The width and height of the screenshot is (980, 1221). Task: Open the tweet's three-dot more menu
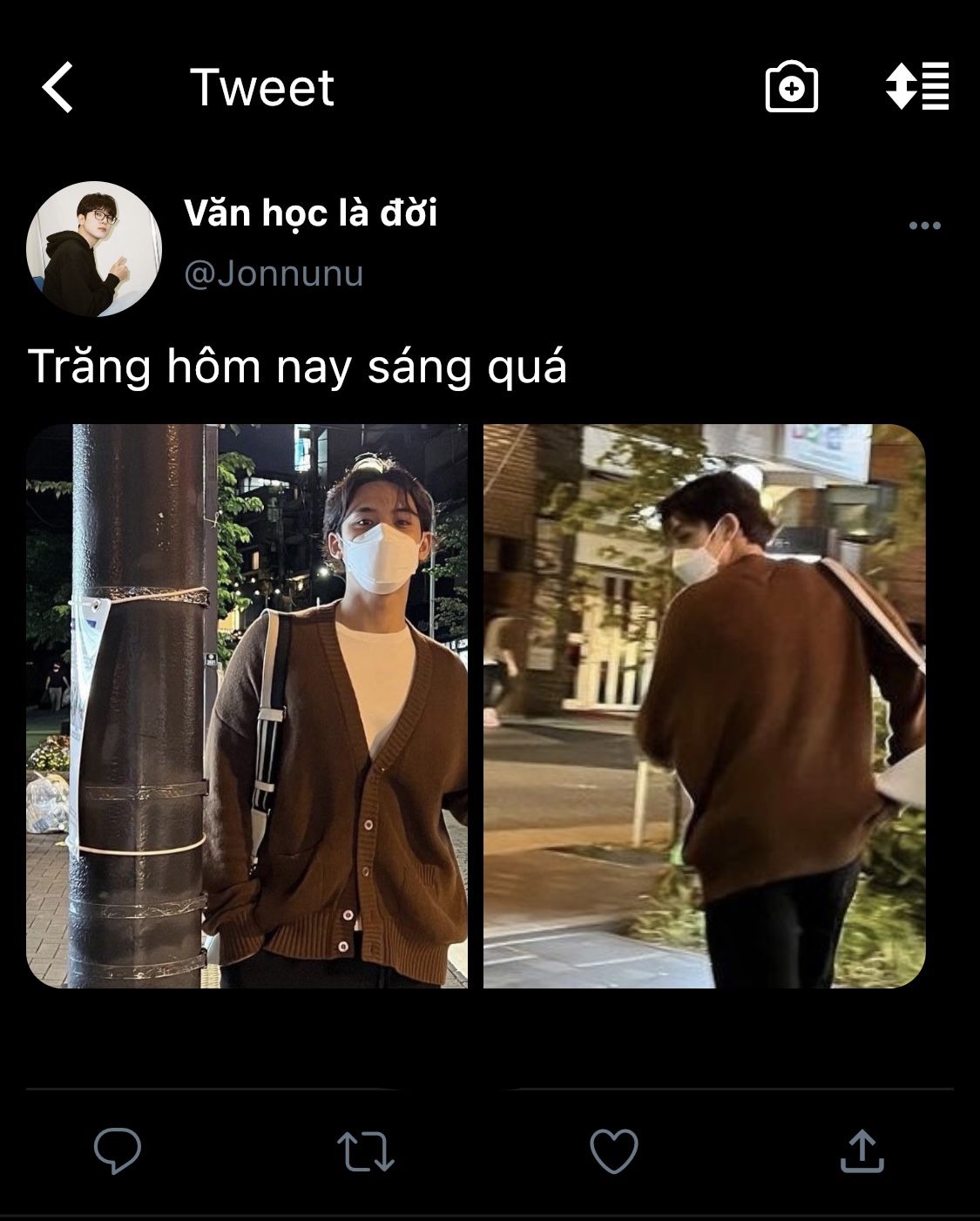point(924,226)
